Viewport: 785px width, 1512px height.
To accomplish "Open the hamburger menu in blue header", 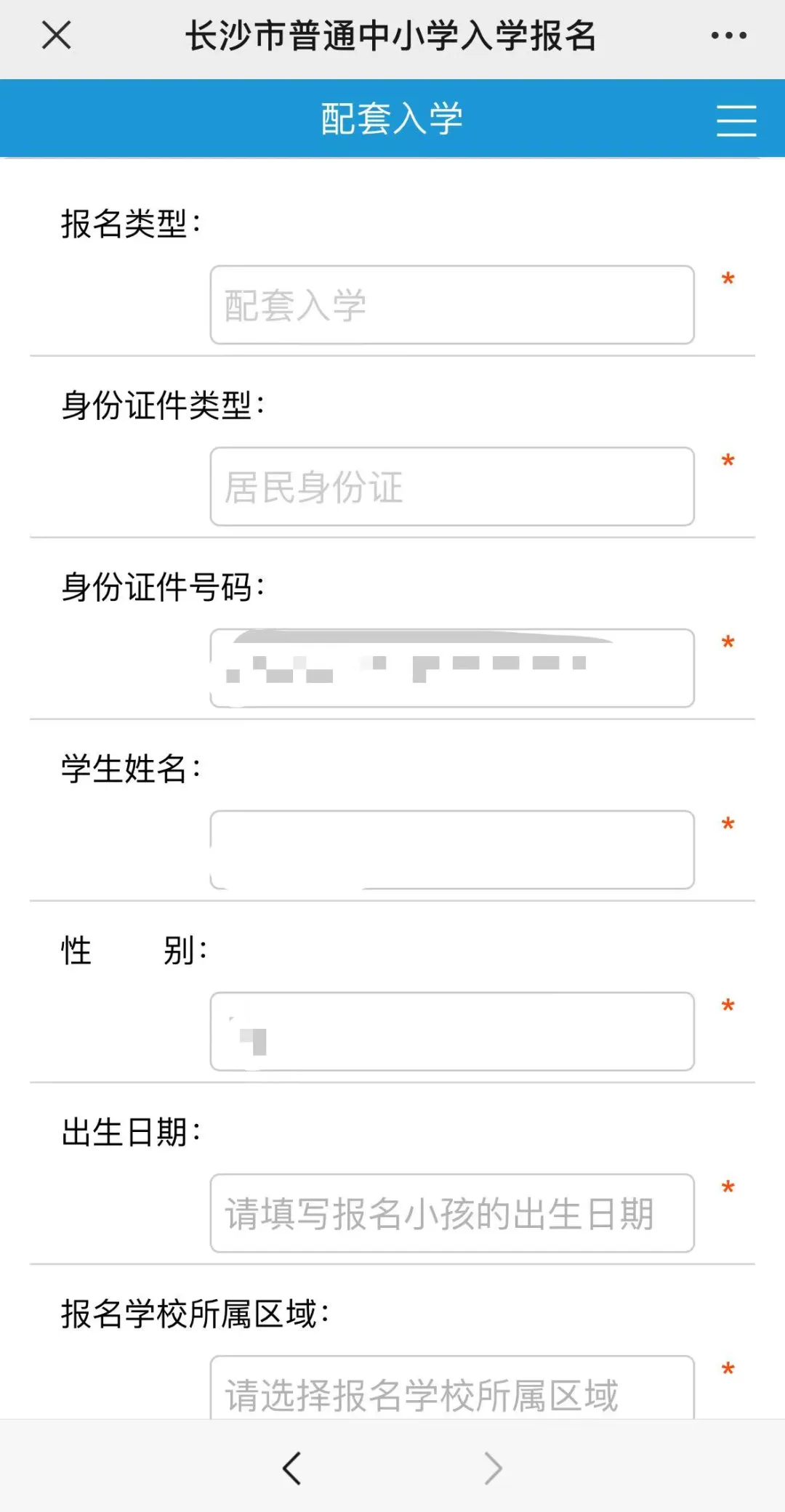I will pyautogui.click(x=736, y=120).
